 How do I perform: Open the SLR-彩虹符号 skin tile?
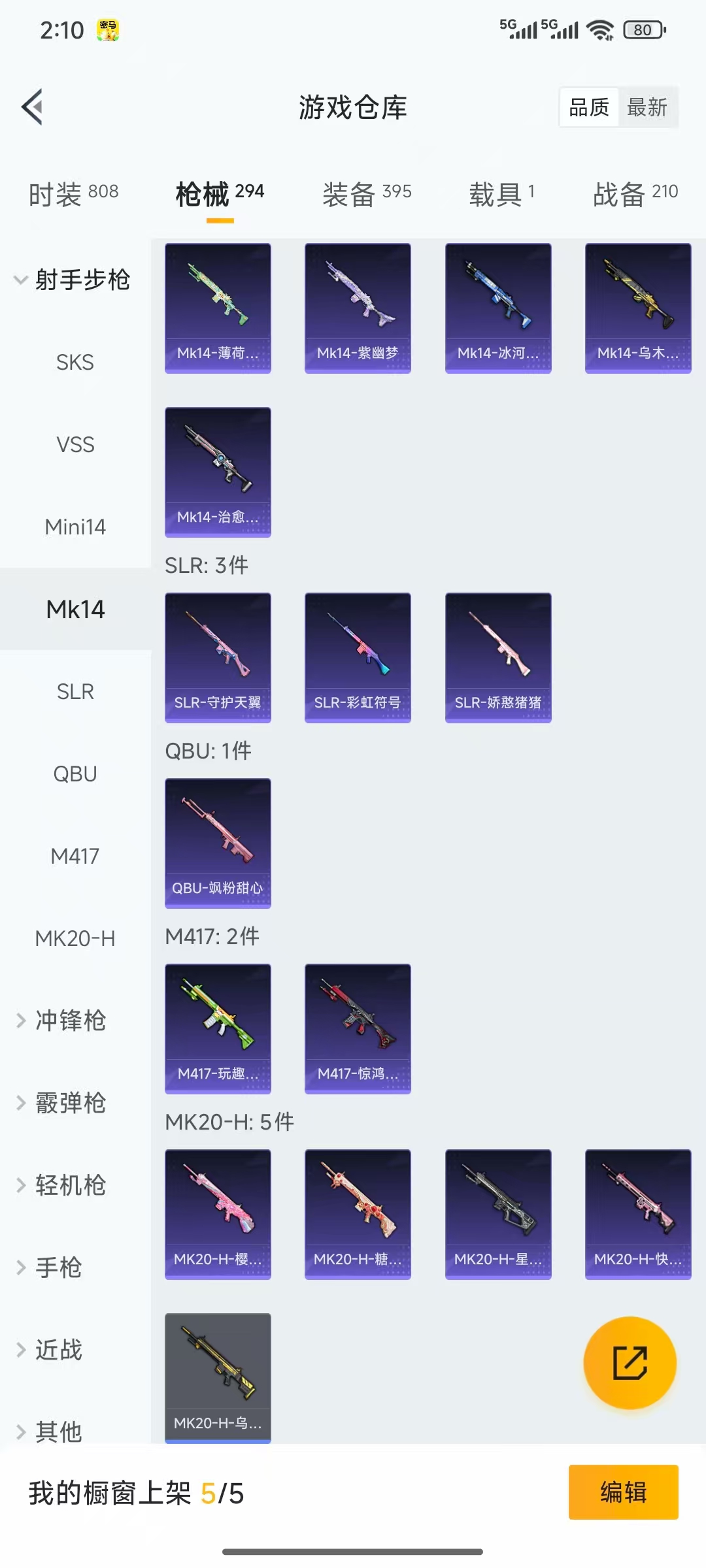358,657
